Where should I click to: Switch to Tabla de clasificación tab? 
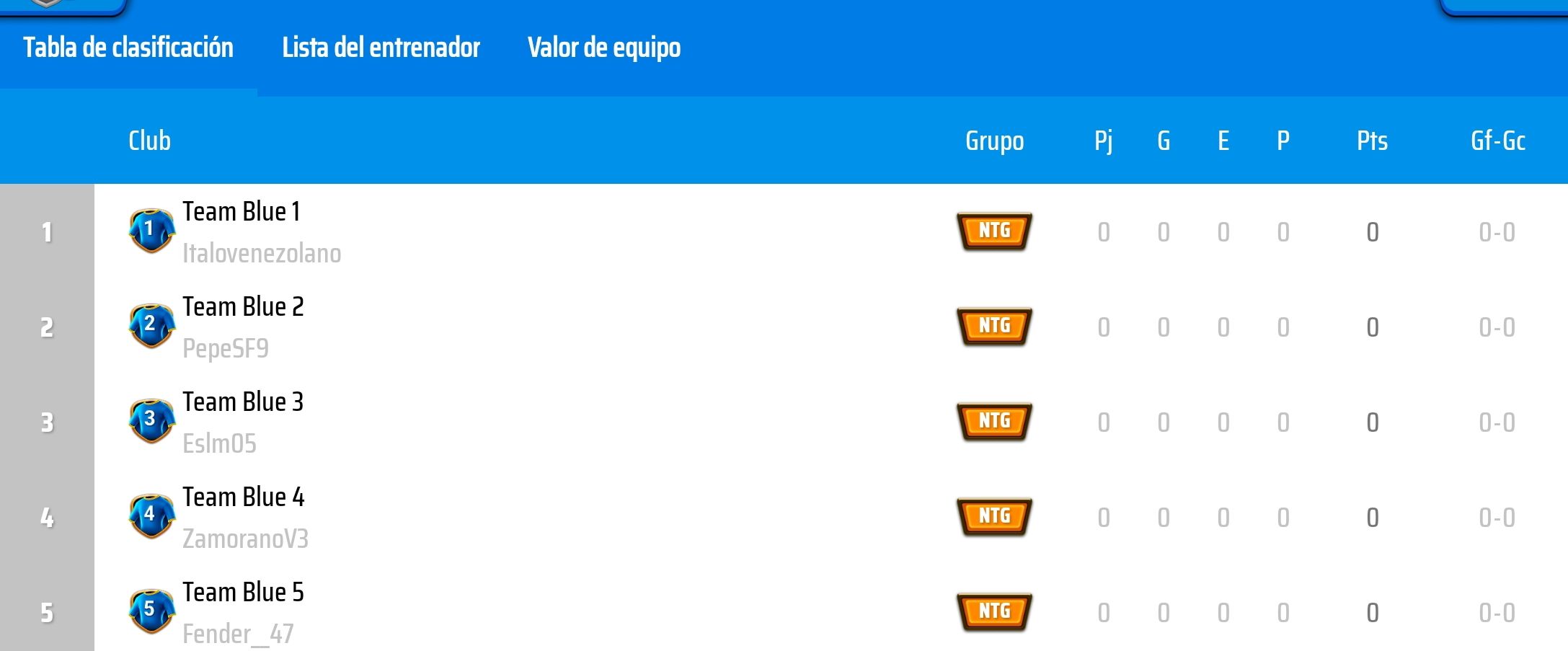[128, 48]
